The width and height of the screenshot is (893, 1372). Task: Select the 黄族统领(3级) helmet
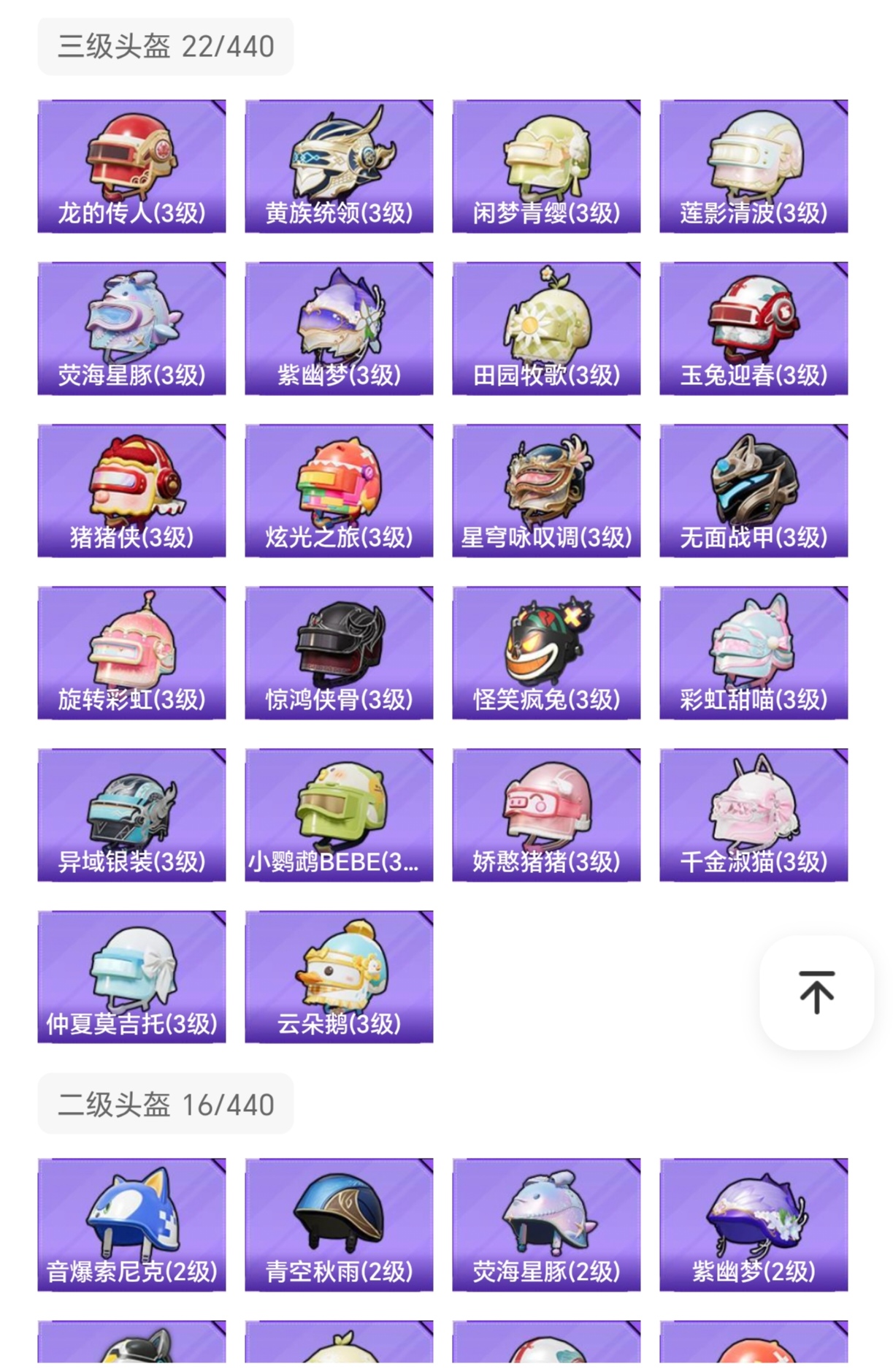click(x=339, y=167)
